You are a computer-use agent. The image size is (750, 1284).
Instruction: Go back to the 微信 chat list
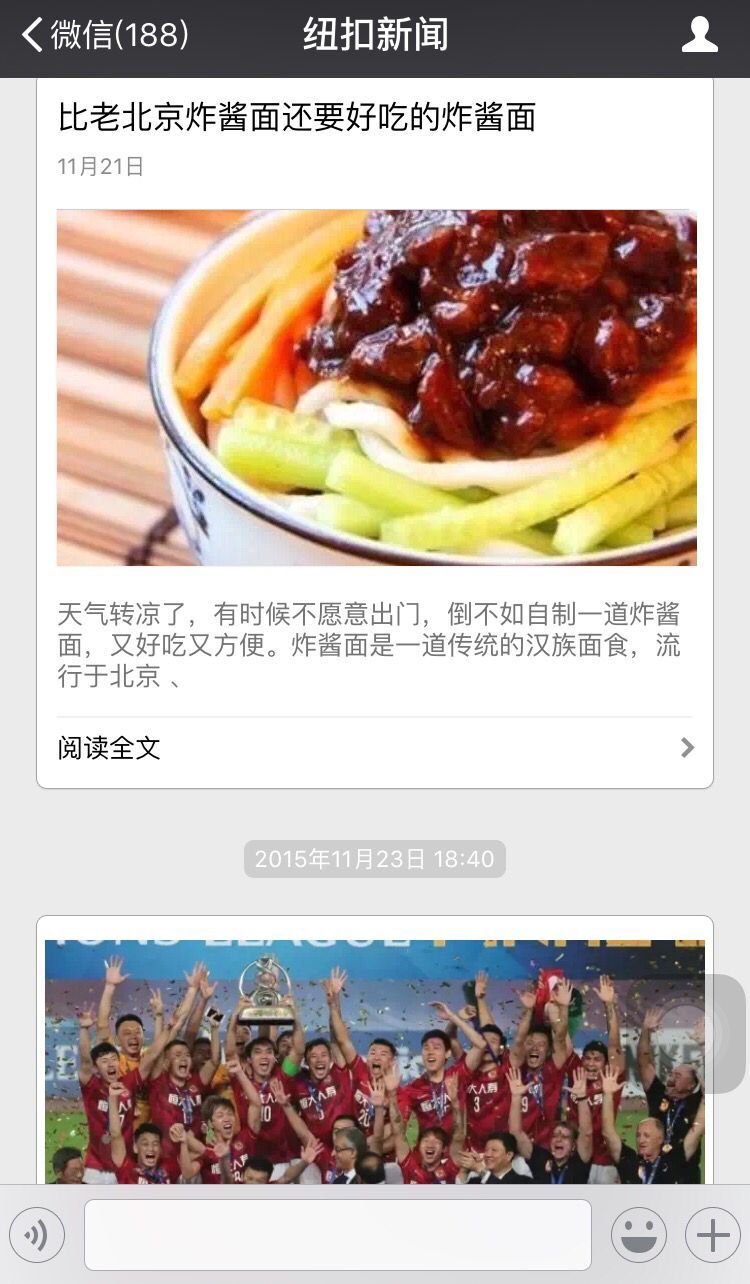104,36
